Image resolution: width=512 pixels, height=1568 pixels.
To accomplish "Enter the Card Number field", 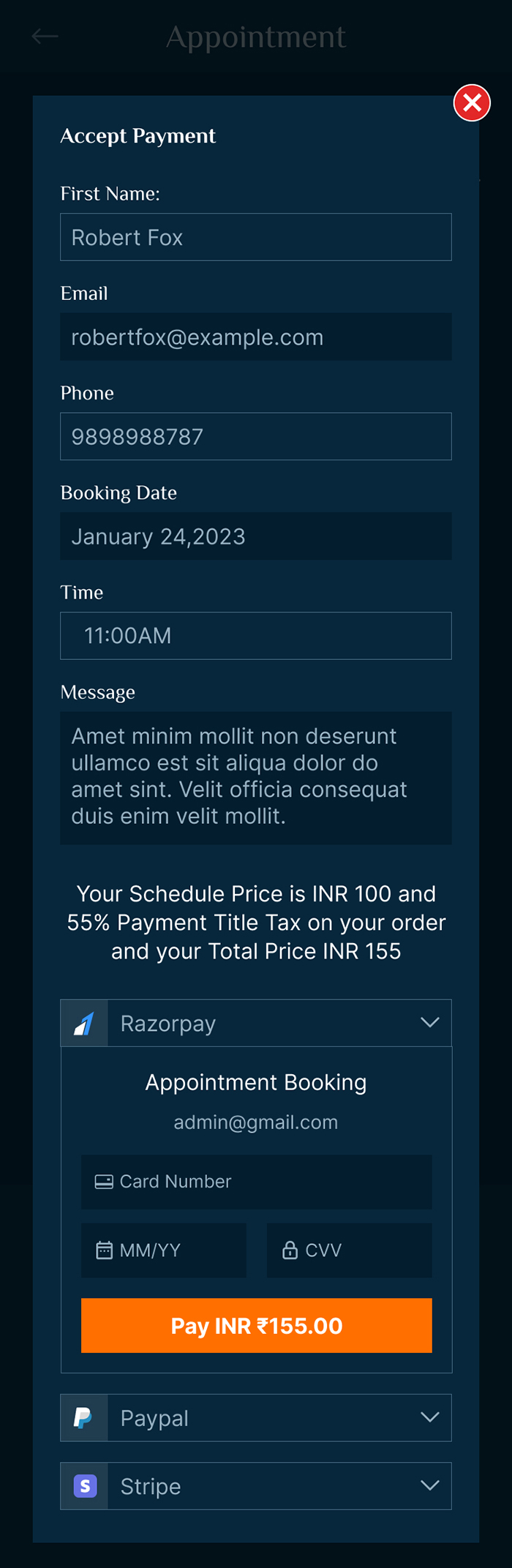I will click(256, 1182).
